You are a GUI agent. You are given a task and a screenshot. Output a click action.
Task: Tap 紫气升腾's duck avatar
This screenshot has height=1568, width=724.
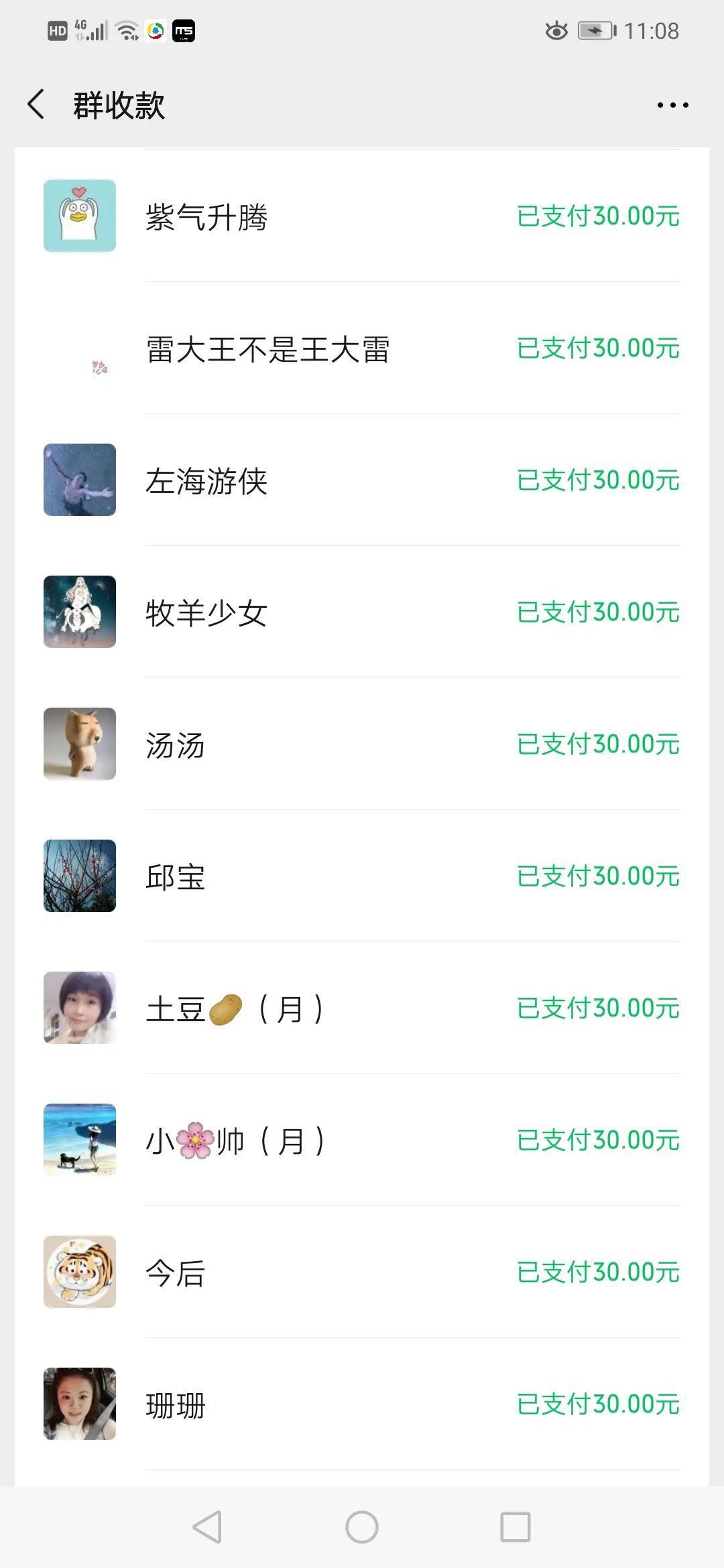79,216
